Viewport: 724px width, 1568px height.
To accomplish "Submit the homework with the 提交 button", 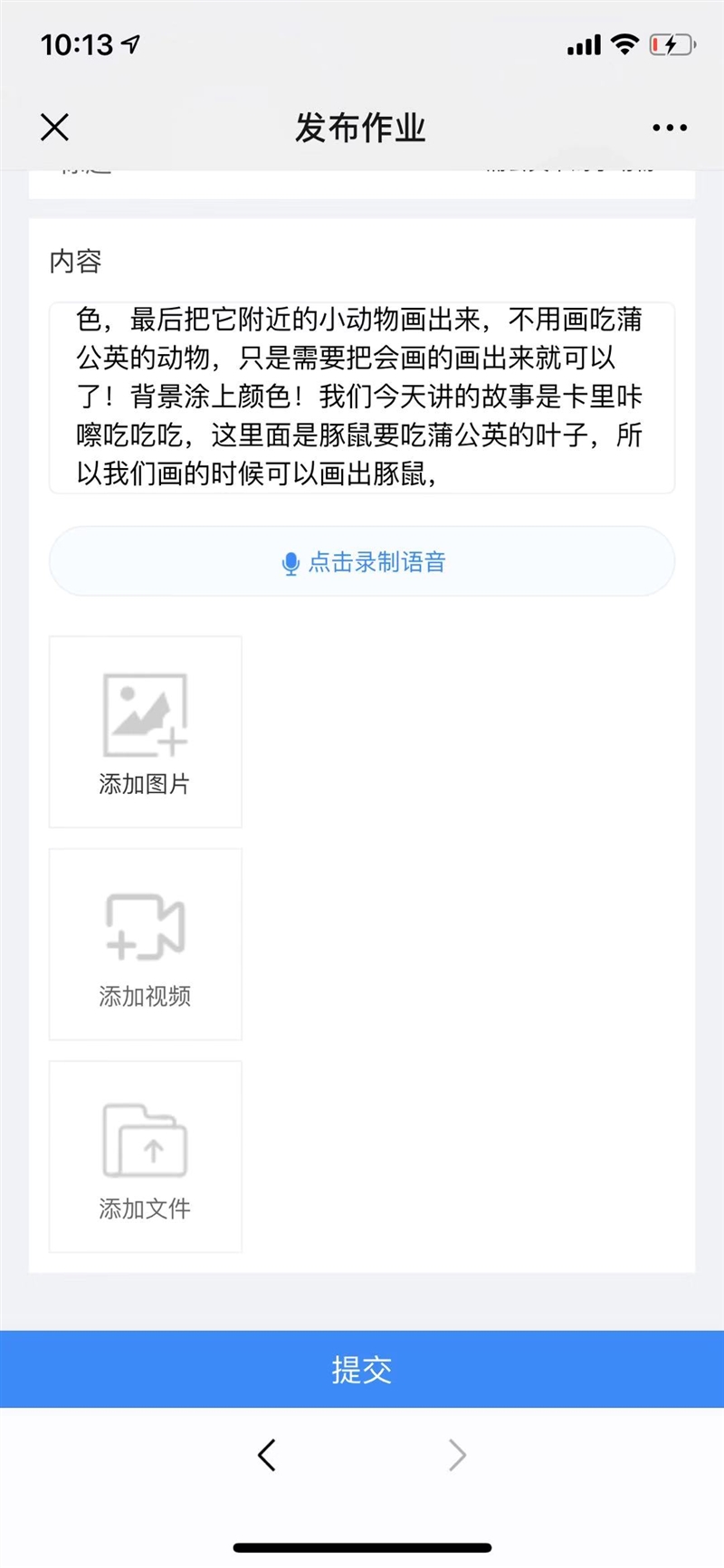I will pos(362,1370).
